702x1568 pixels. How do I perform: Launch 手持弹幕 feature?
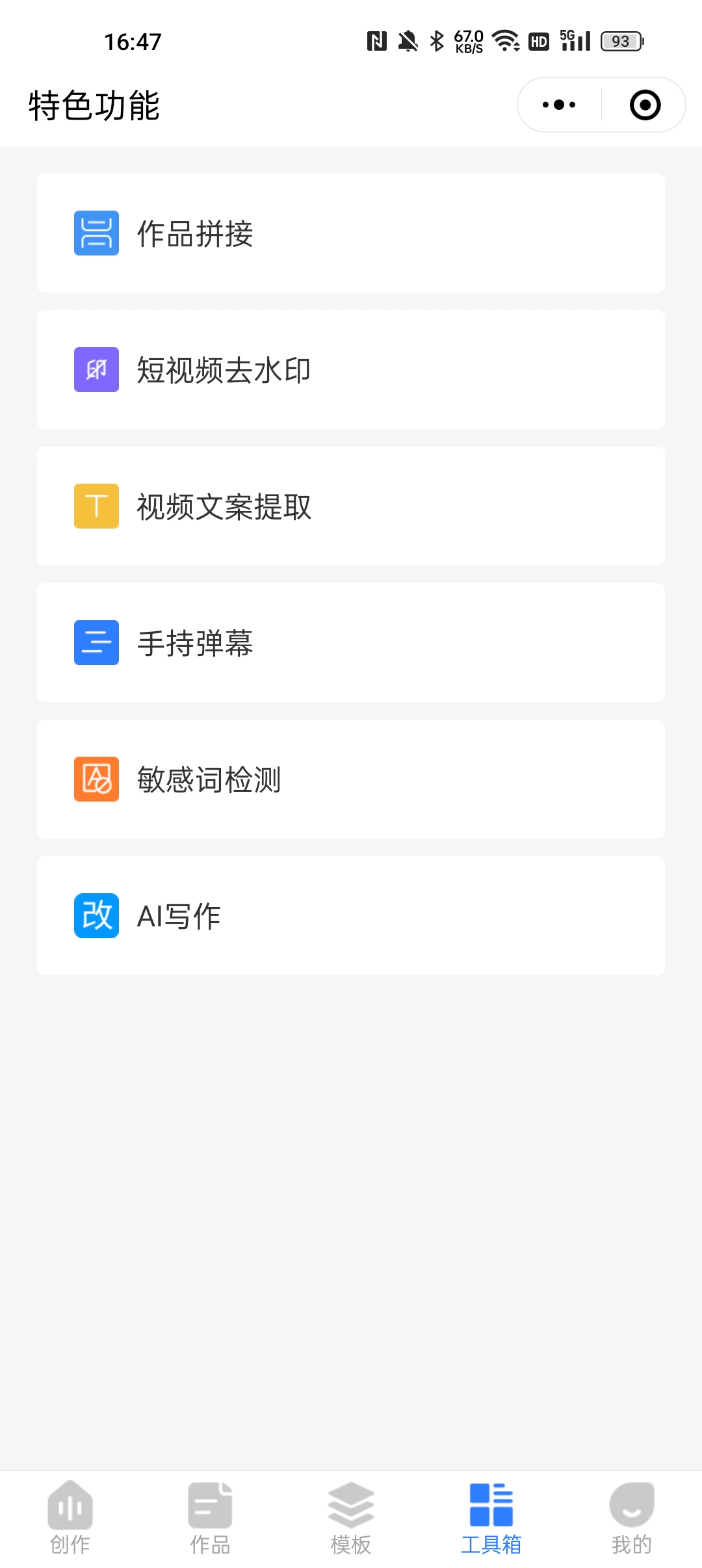[350, 642]
